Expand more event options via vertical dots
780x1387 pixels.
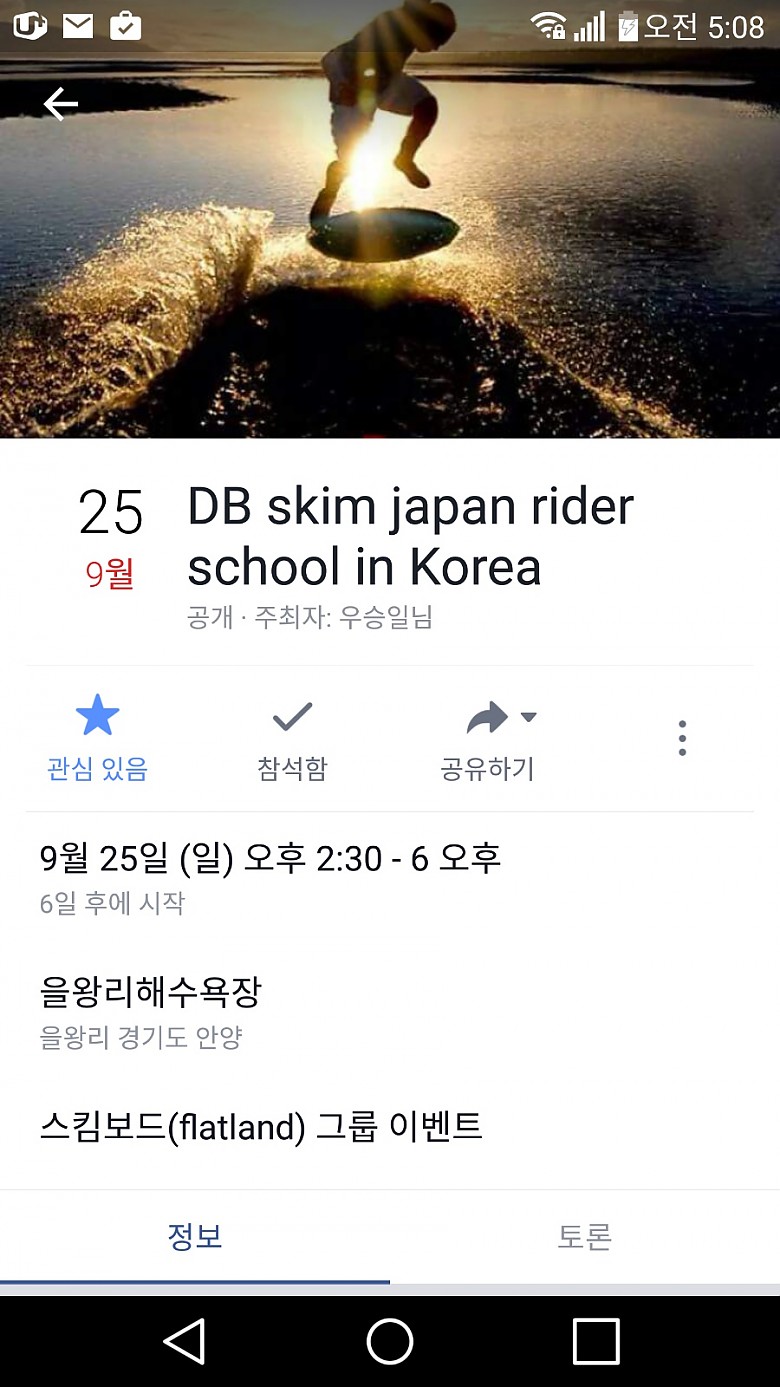(681, 738)
